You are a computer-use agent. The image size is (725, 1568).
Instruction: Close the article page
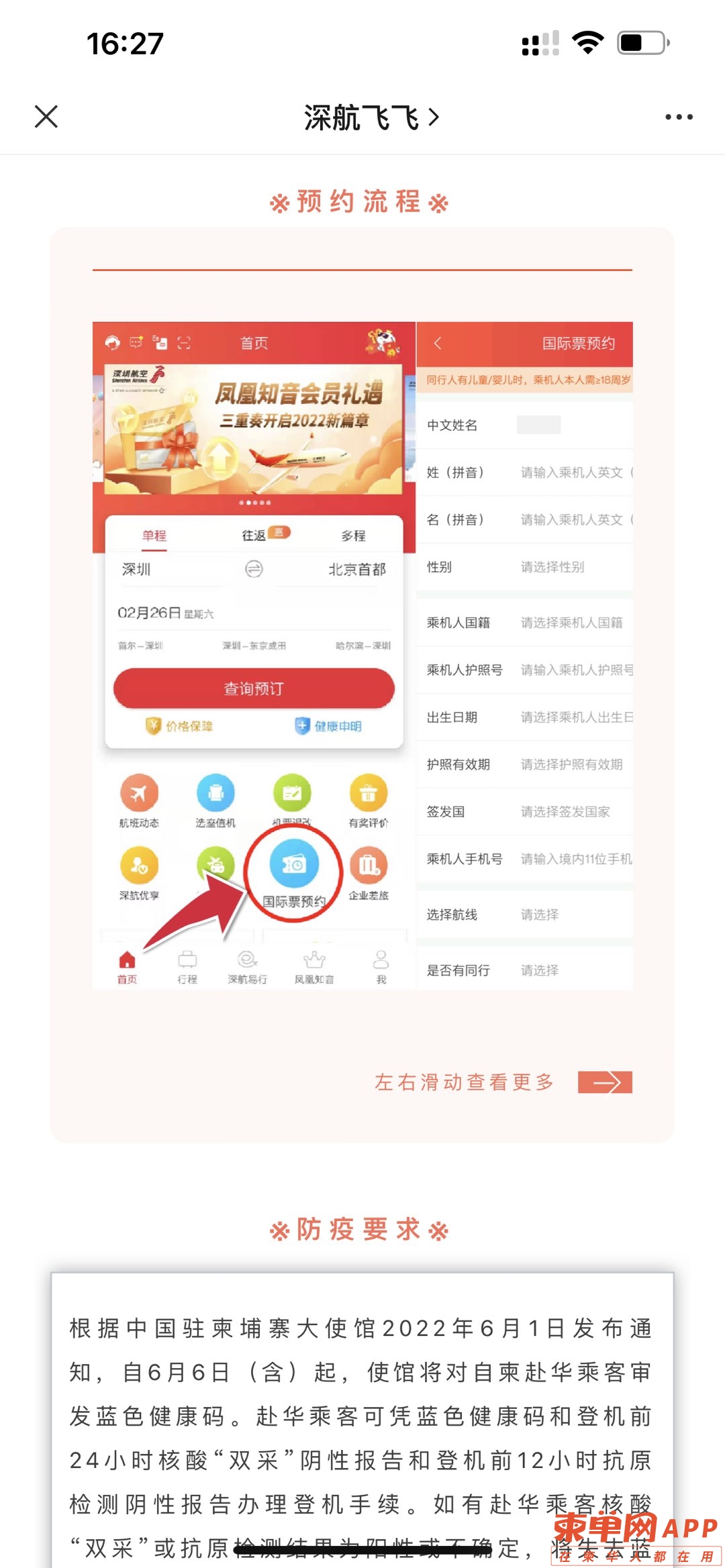46,117
